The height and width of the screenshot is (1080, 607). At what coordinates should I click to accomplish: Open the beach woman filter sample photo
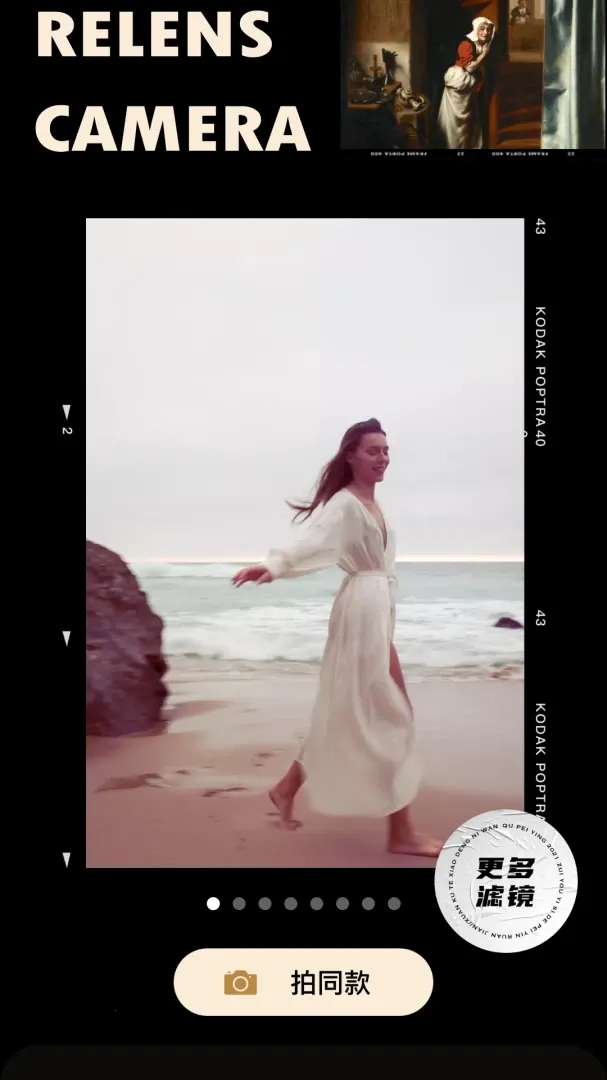tap(305, 543)
